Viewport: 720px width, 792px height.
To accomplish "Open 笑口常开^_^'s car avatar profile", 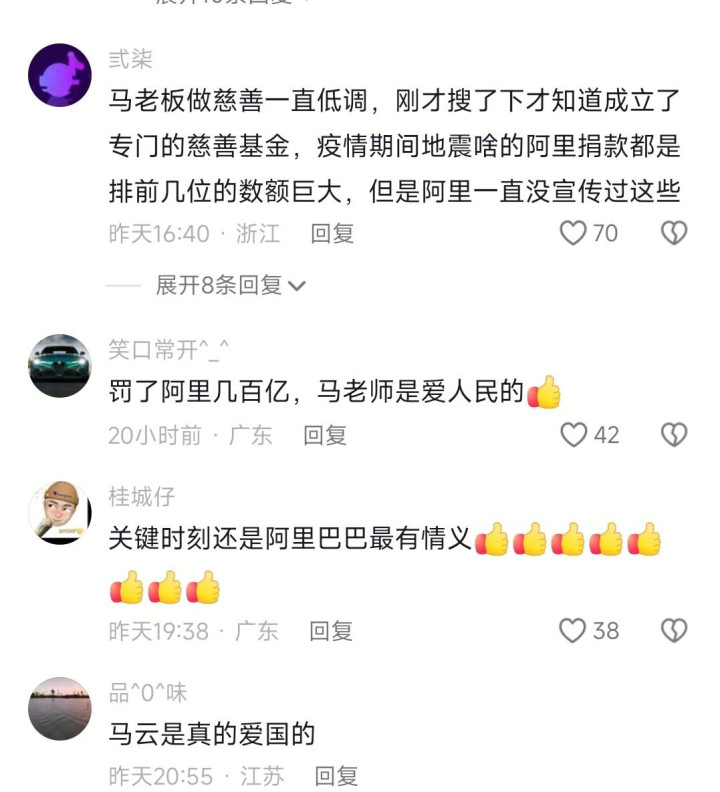I will point(60,366).
